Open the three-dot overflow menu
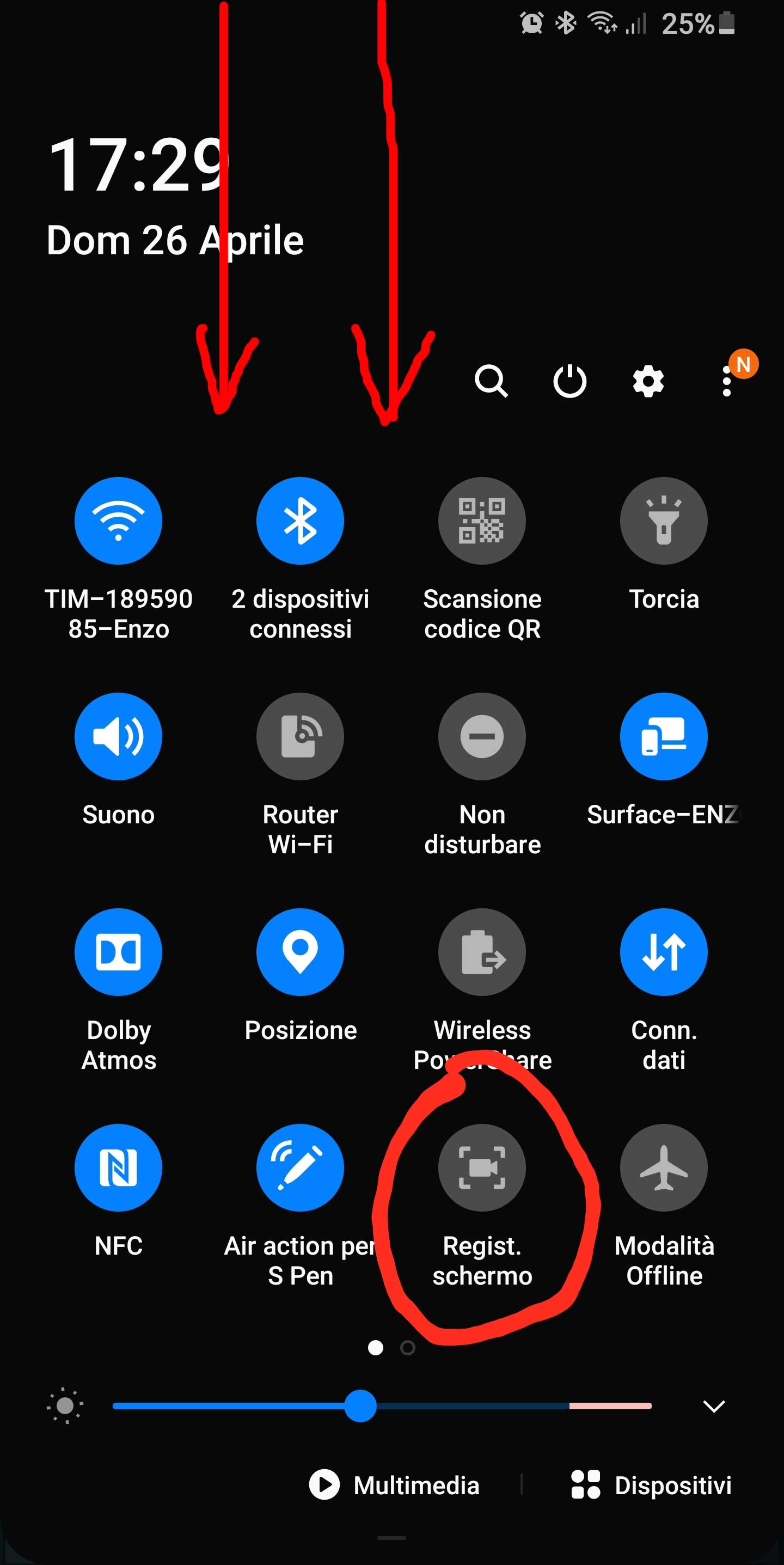This screenshot has height=1565, width=784. click(726, 382)
